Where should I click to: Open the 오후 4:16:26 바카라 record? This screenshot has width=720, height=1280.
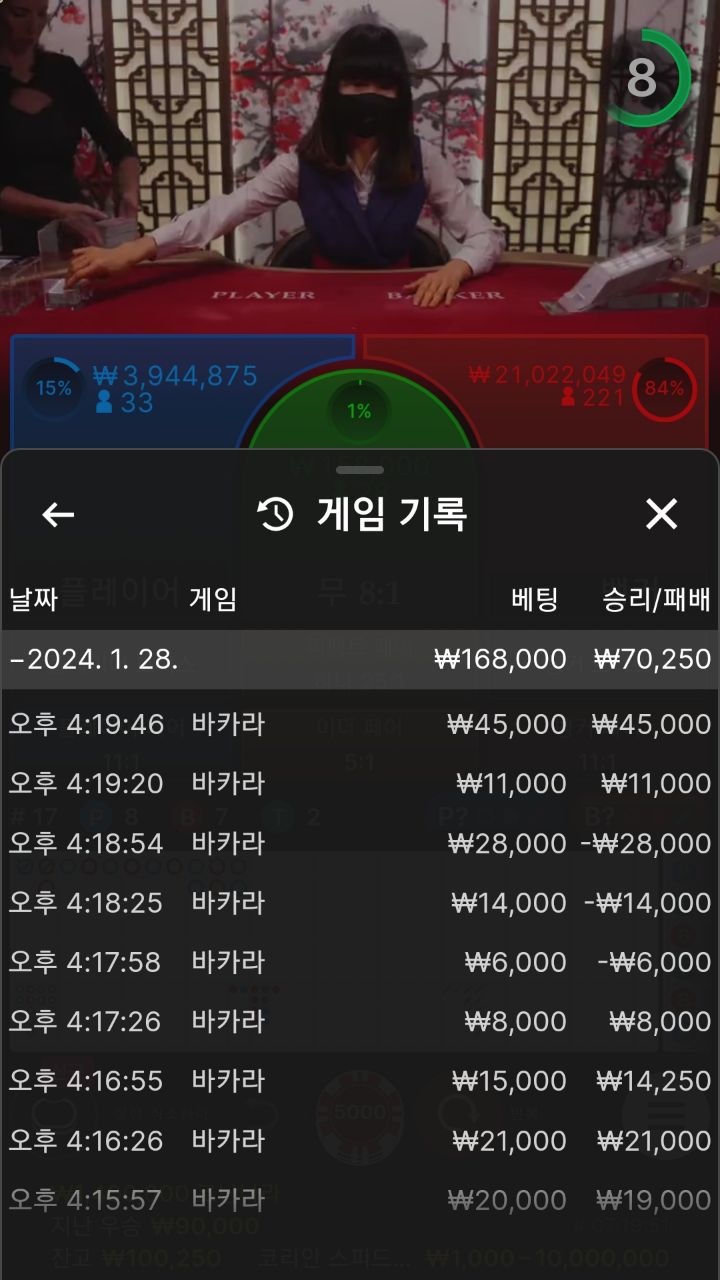click(360, 1140)
